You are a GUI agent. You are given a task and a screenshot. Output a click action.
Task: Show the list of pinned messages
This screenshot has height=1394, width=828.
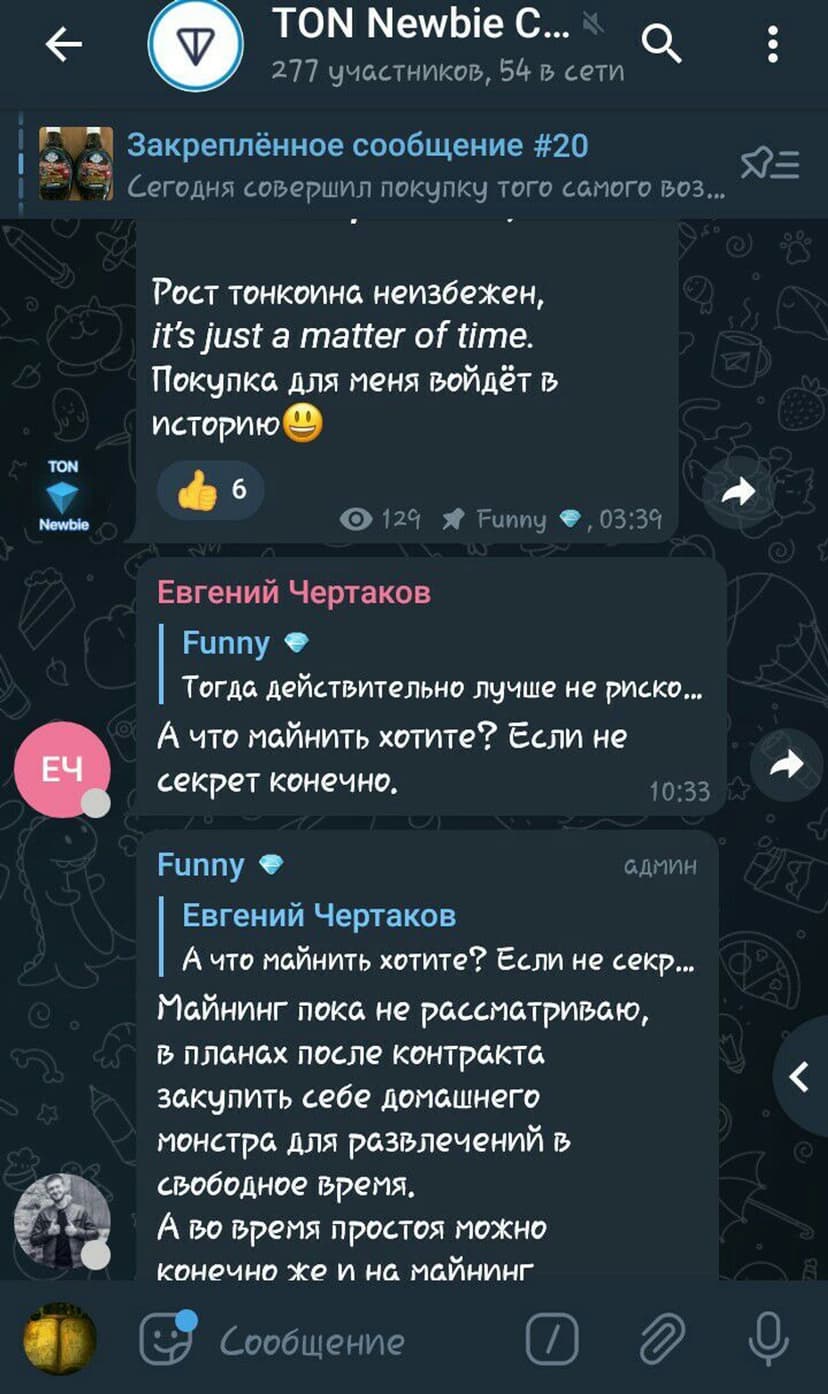(768, 164)
